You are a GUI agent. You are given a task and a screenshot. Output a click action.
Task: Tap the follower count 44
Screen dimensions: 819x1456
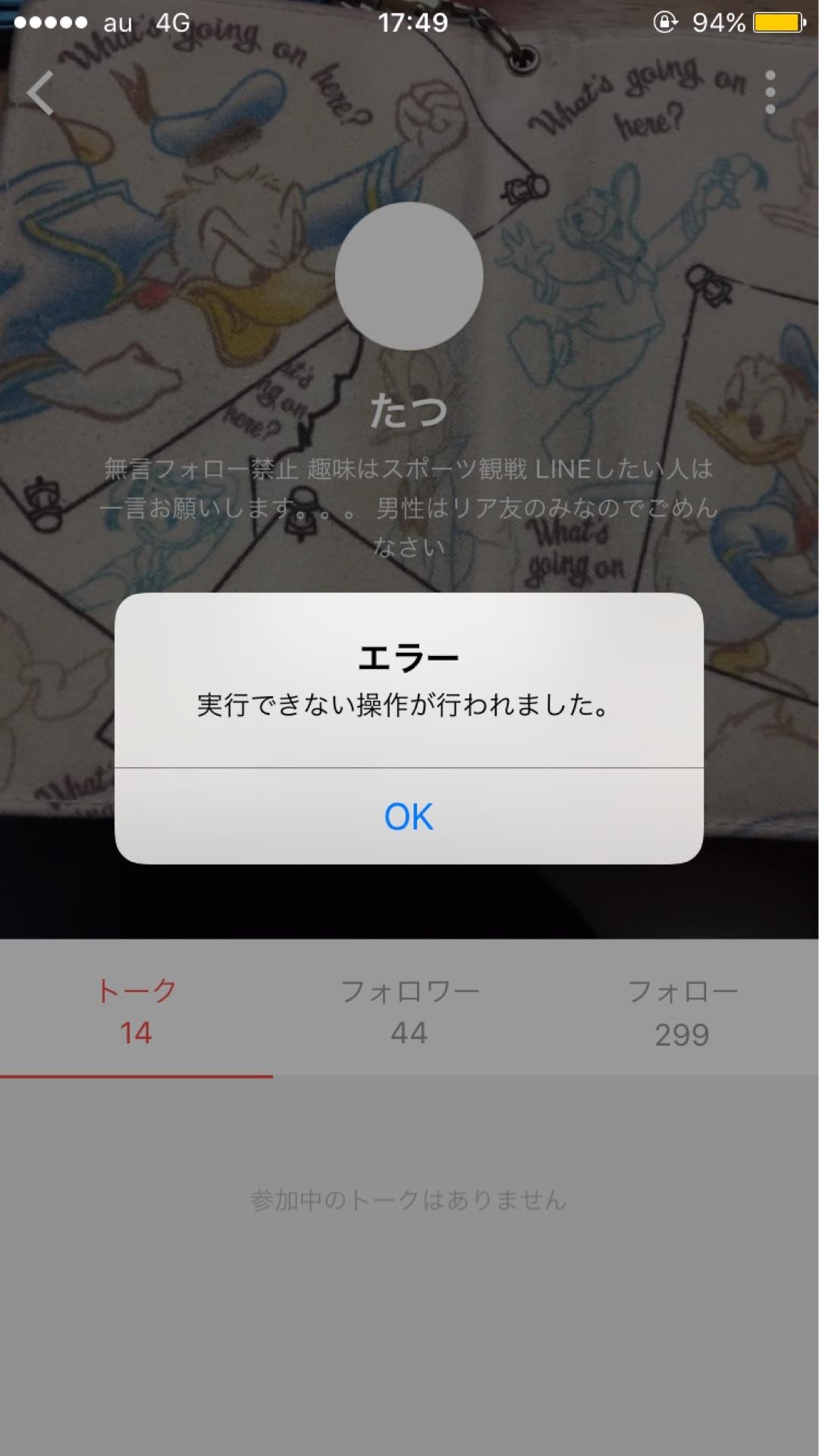click(x=413, y=1031)
